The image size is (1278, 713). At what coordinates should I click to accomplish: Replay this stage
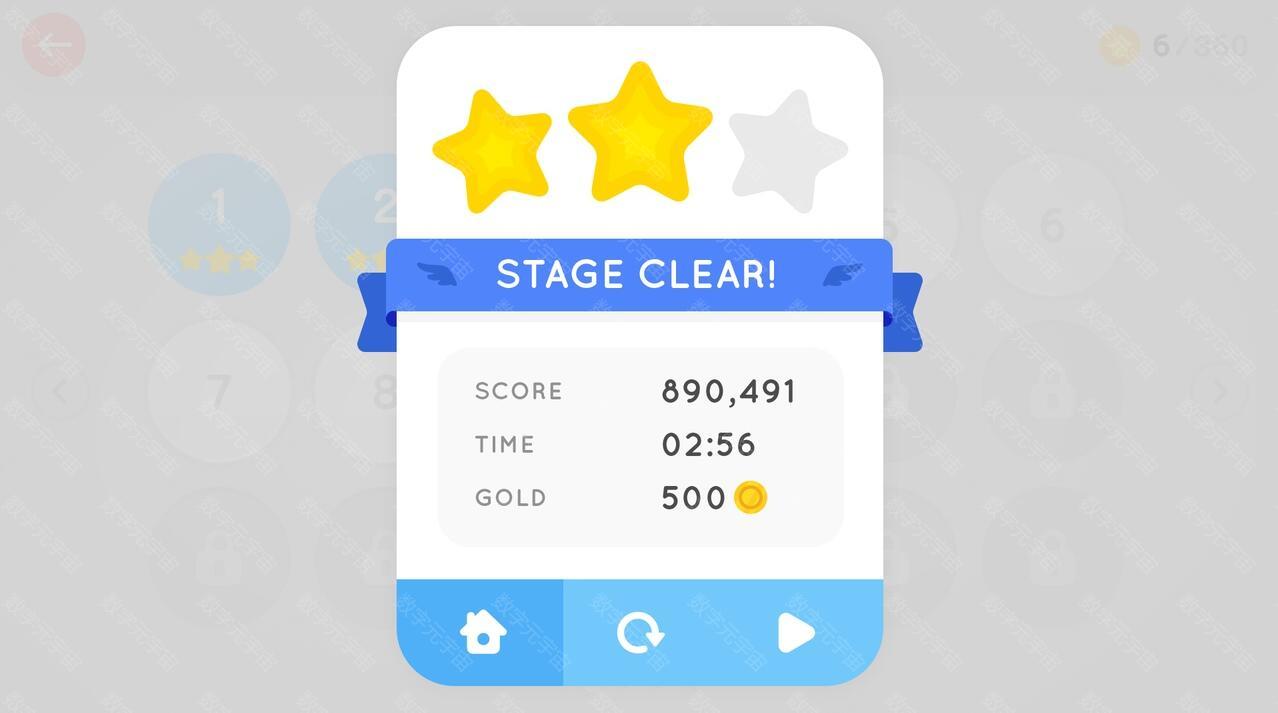click(639, 633)
